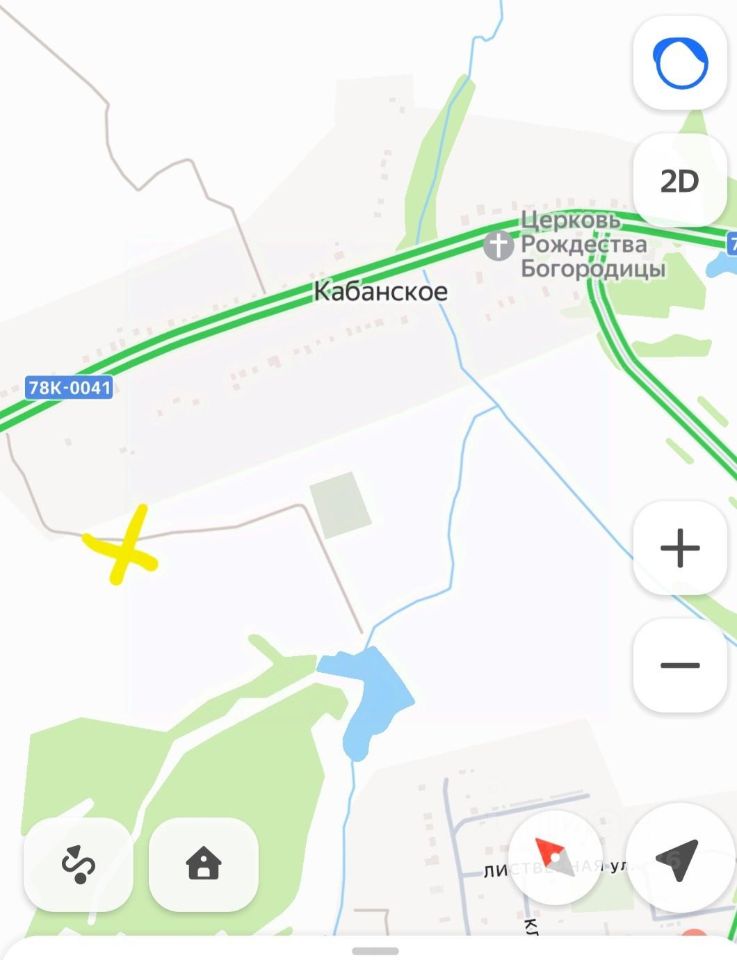This screenshot has height=960, width=737.
Task: Center the map on my location
Action: tap(681, 860)
